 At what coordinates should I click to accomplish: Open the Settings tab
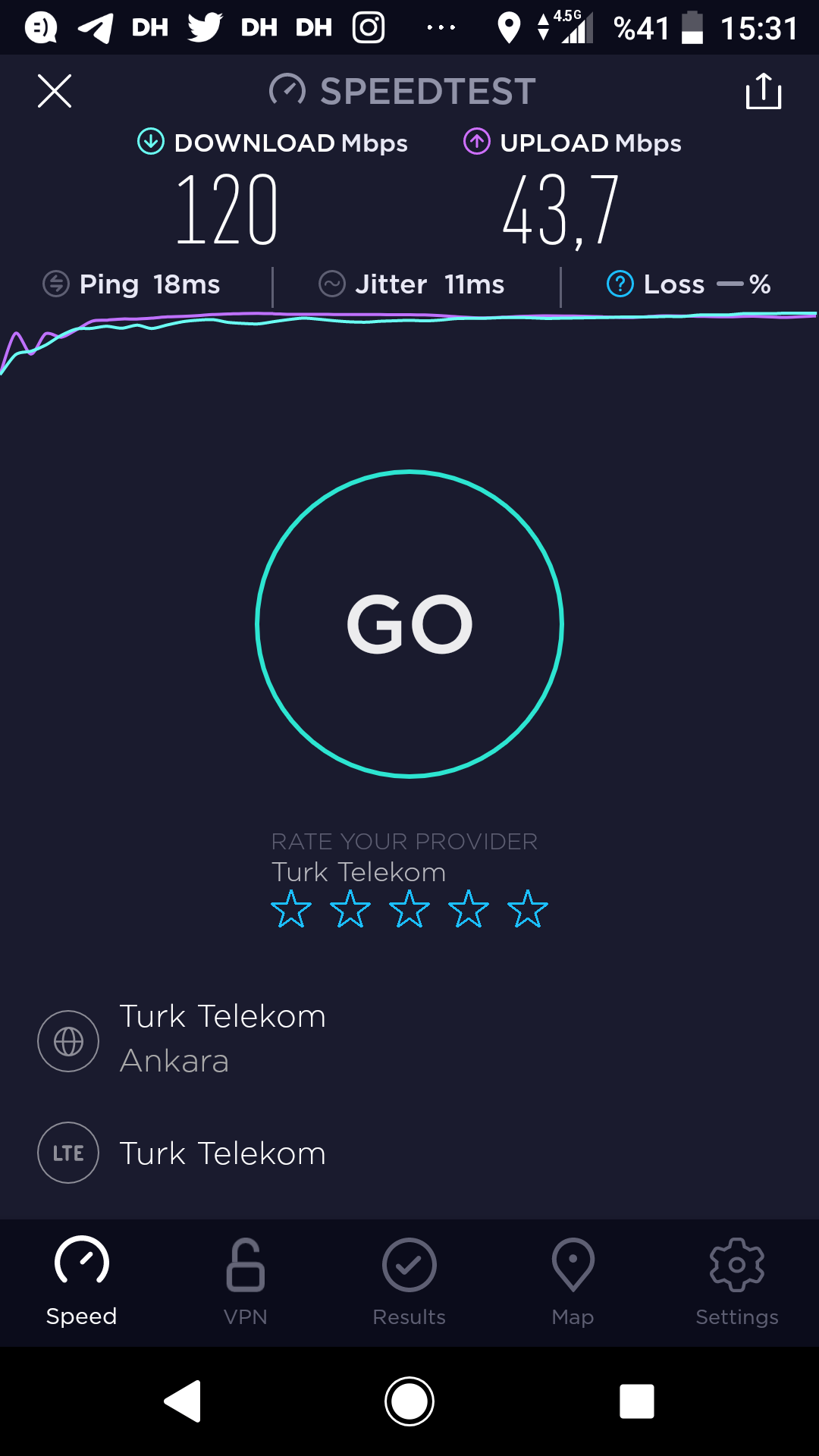click(737, 1282)
